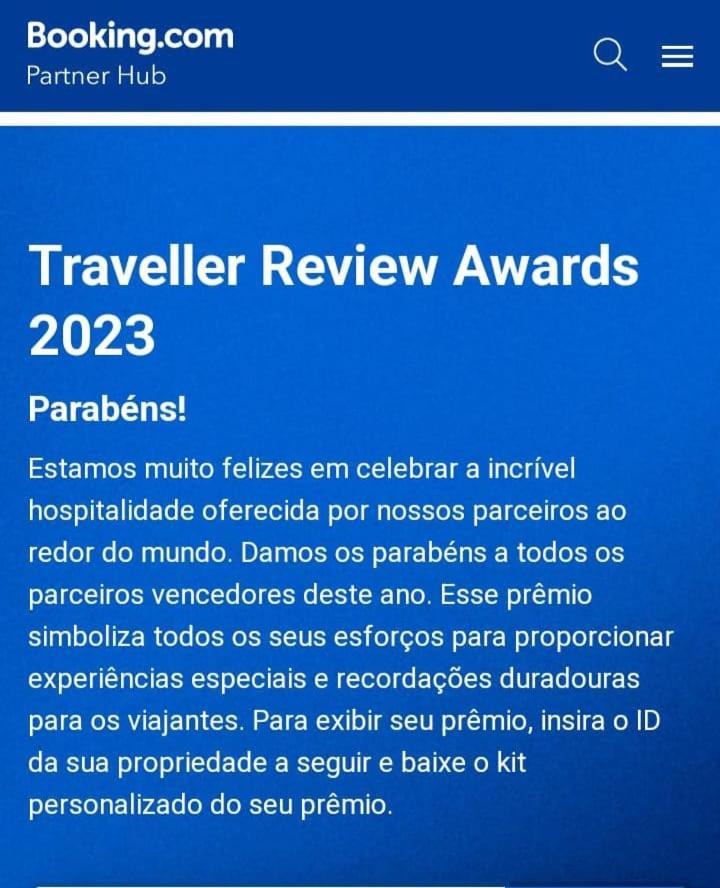Open the search magnifier icon
The height and width of the screenshot is (888, 720).
pos(610,55)
